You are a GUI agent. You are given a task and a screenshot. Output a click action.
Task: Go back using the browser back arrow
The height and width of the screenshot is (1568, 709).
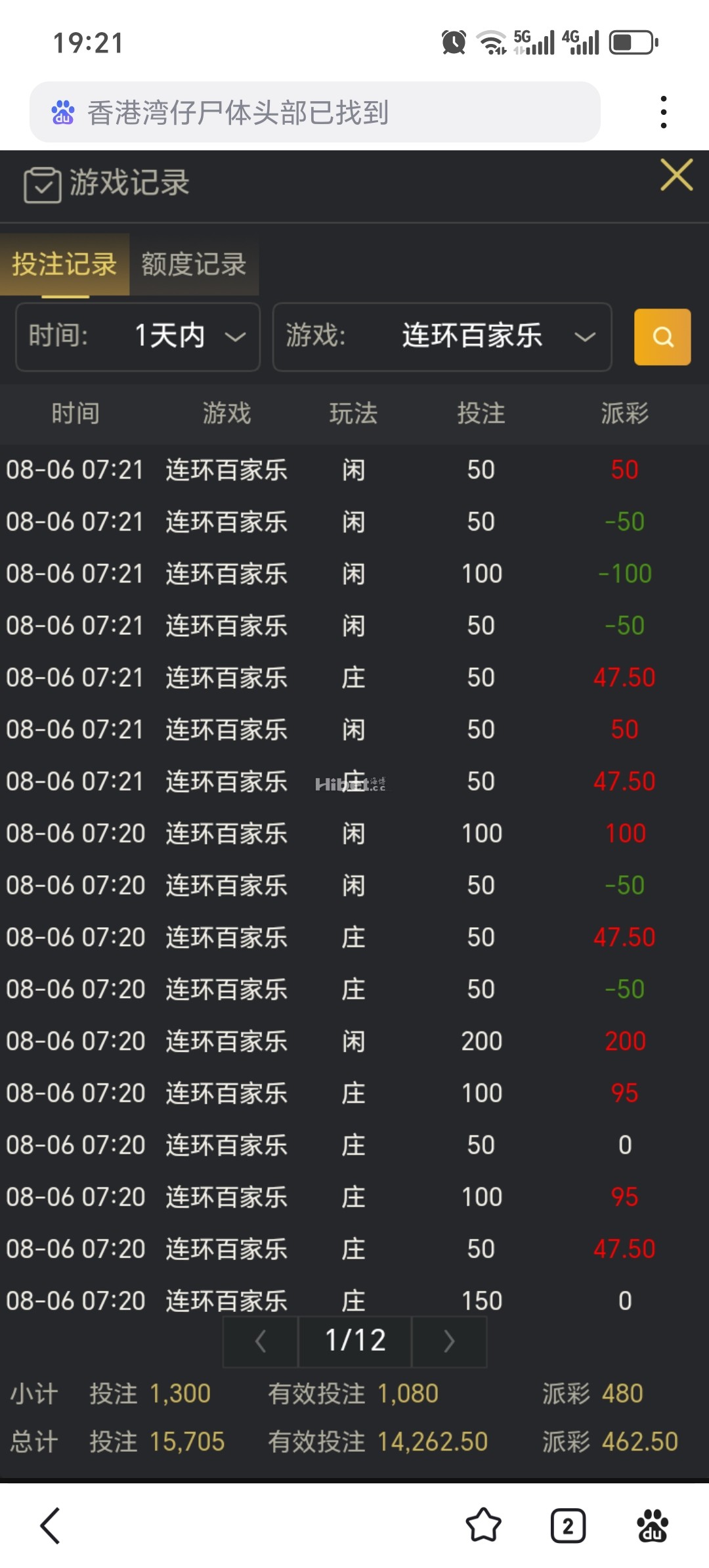51,1525
